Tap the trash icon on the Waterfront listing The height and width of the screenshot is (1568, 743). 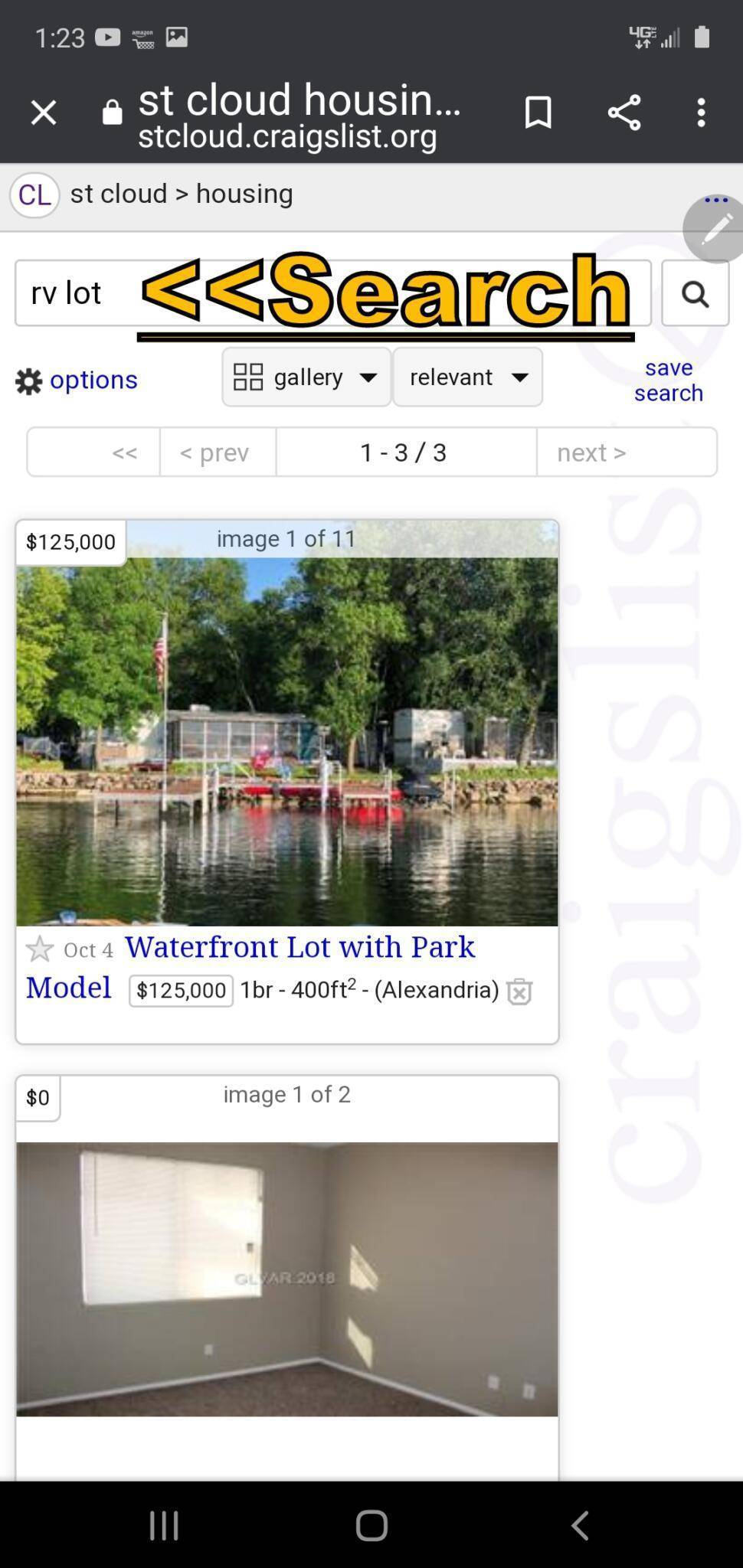pyautogui.click(x=519, y=990)
